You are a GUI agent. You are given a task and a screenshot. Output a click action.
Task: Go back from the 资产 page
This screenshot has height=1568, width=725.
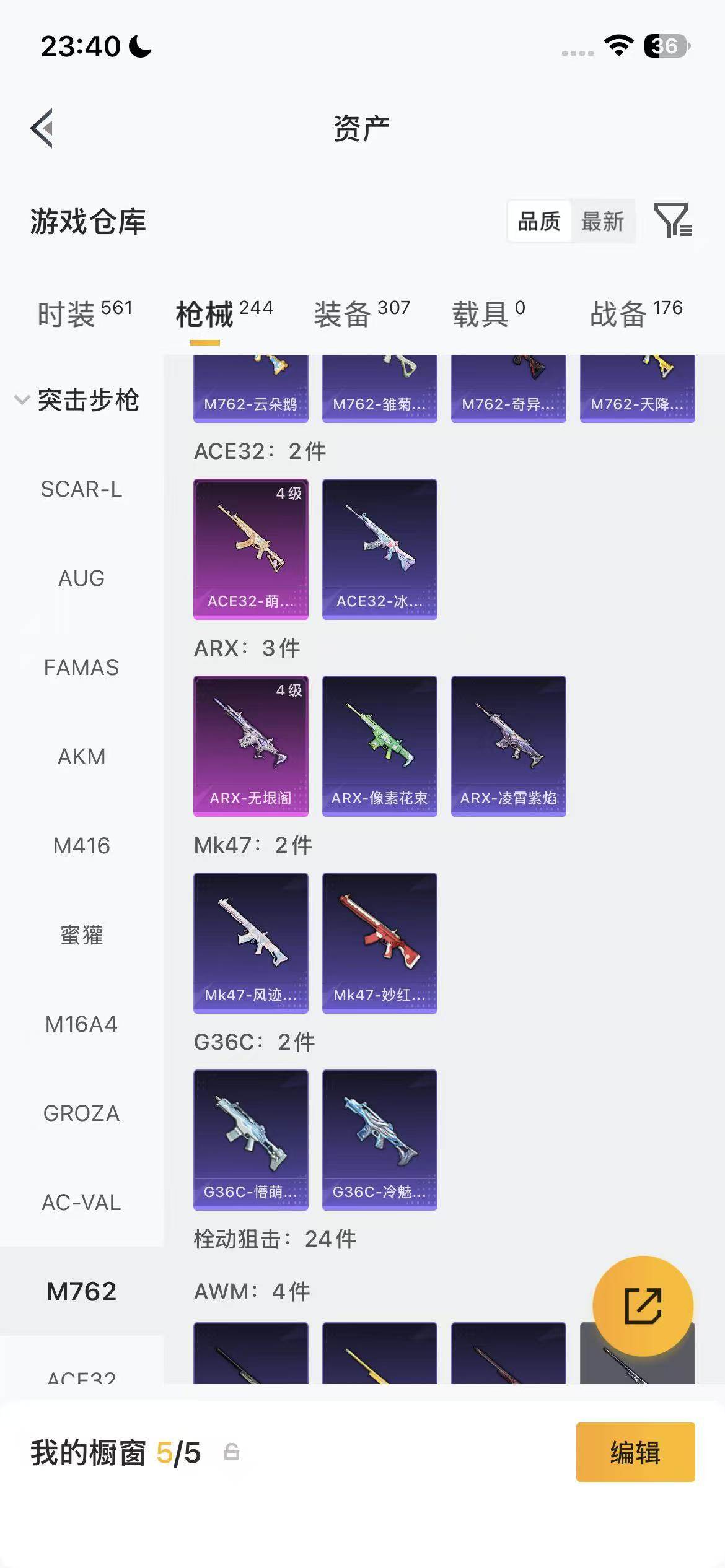42,128
